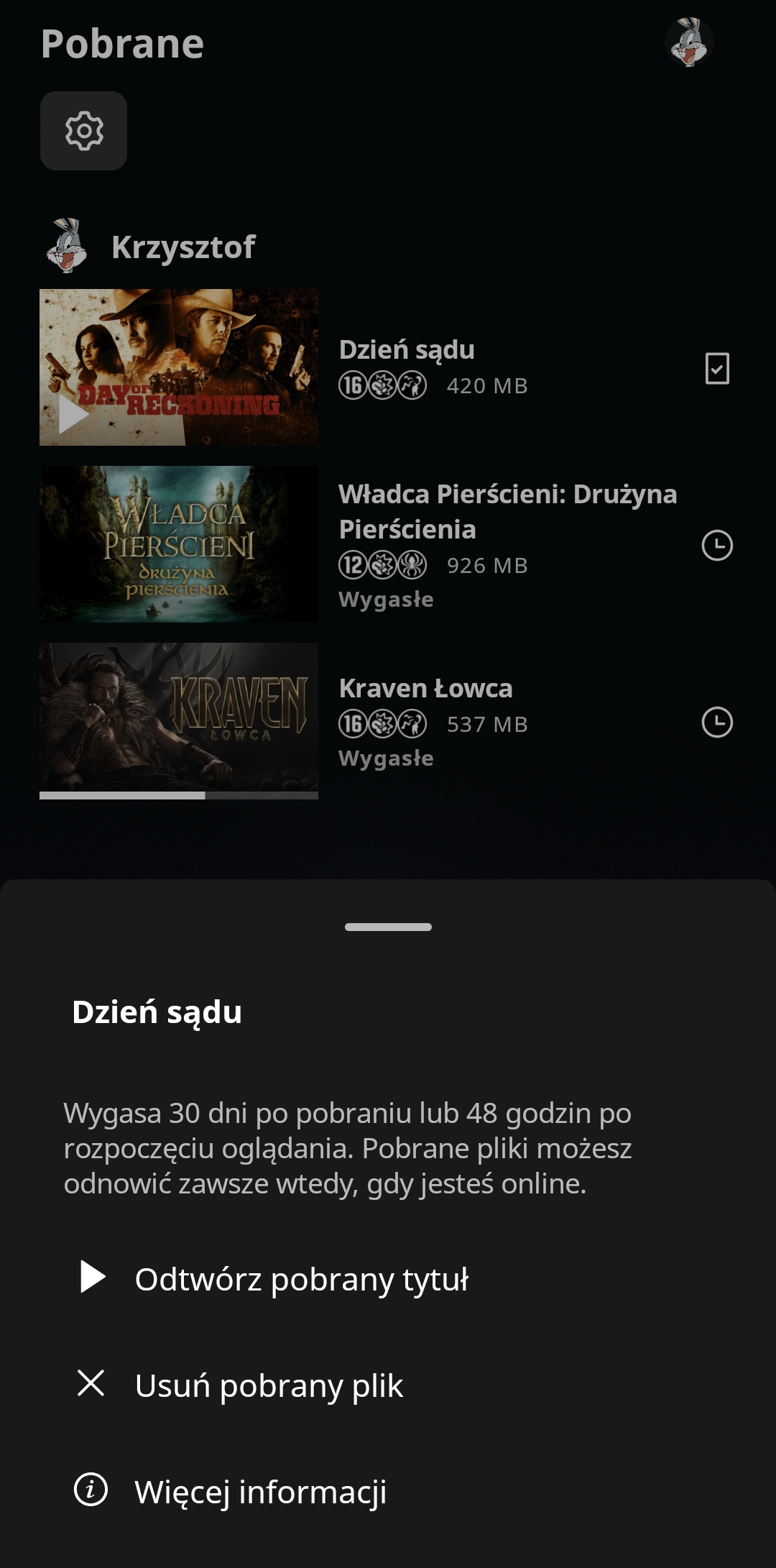The height and width of the screenshot is (1568, 776).
Task: Tap the expired clock icon for Kraven Łowca
Action: (x=716, y=723)
